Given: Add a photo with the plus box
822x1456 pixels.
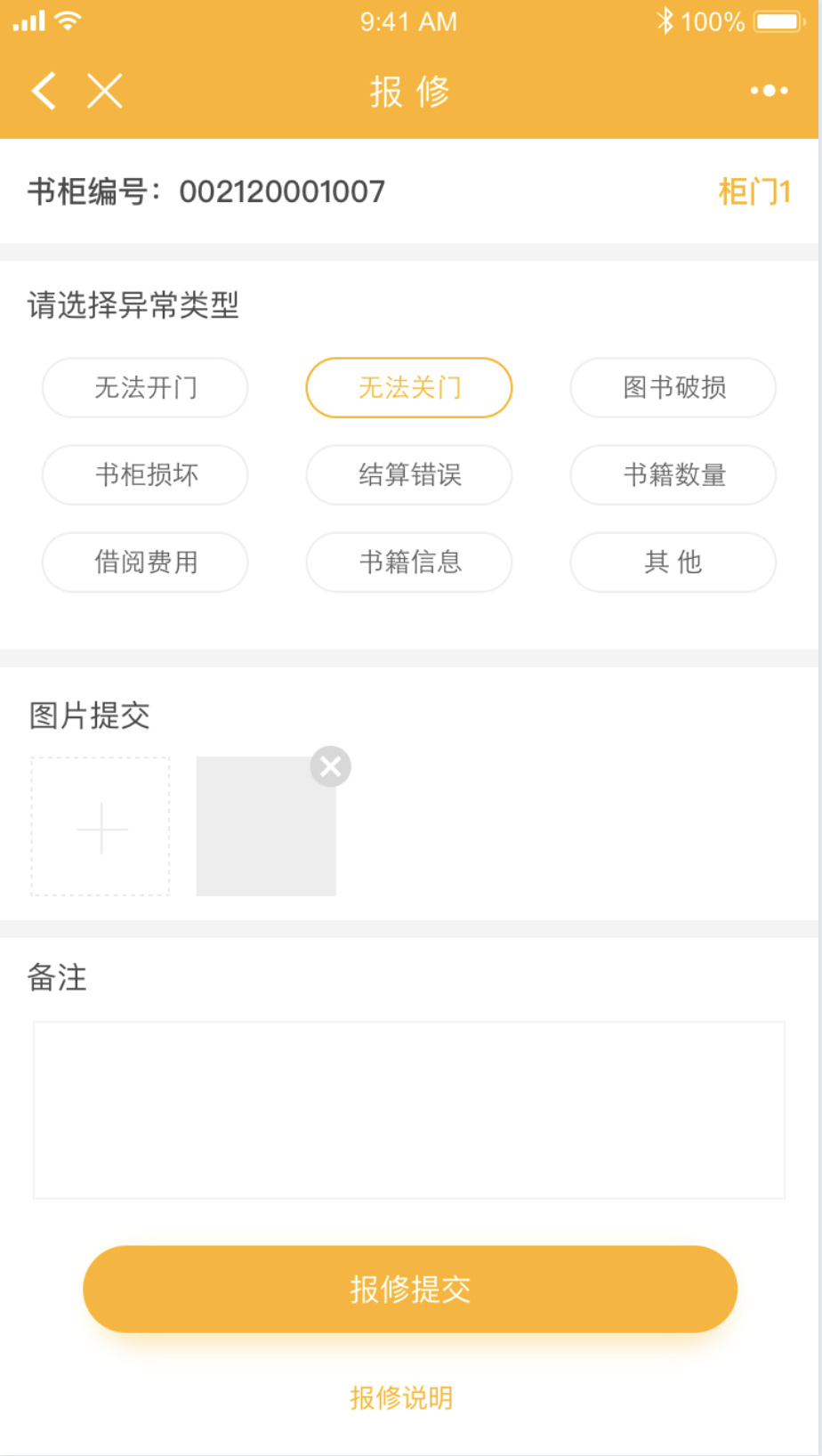Looking at the screenshot, I should click(101, 827).
